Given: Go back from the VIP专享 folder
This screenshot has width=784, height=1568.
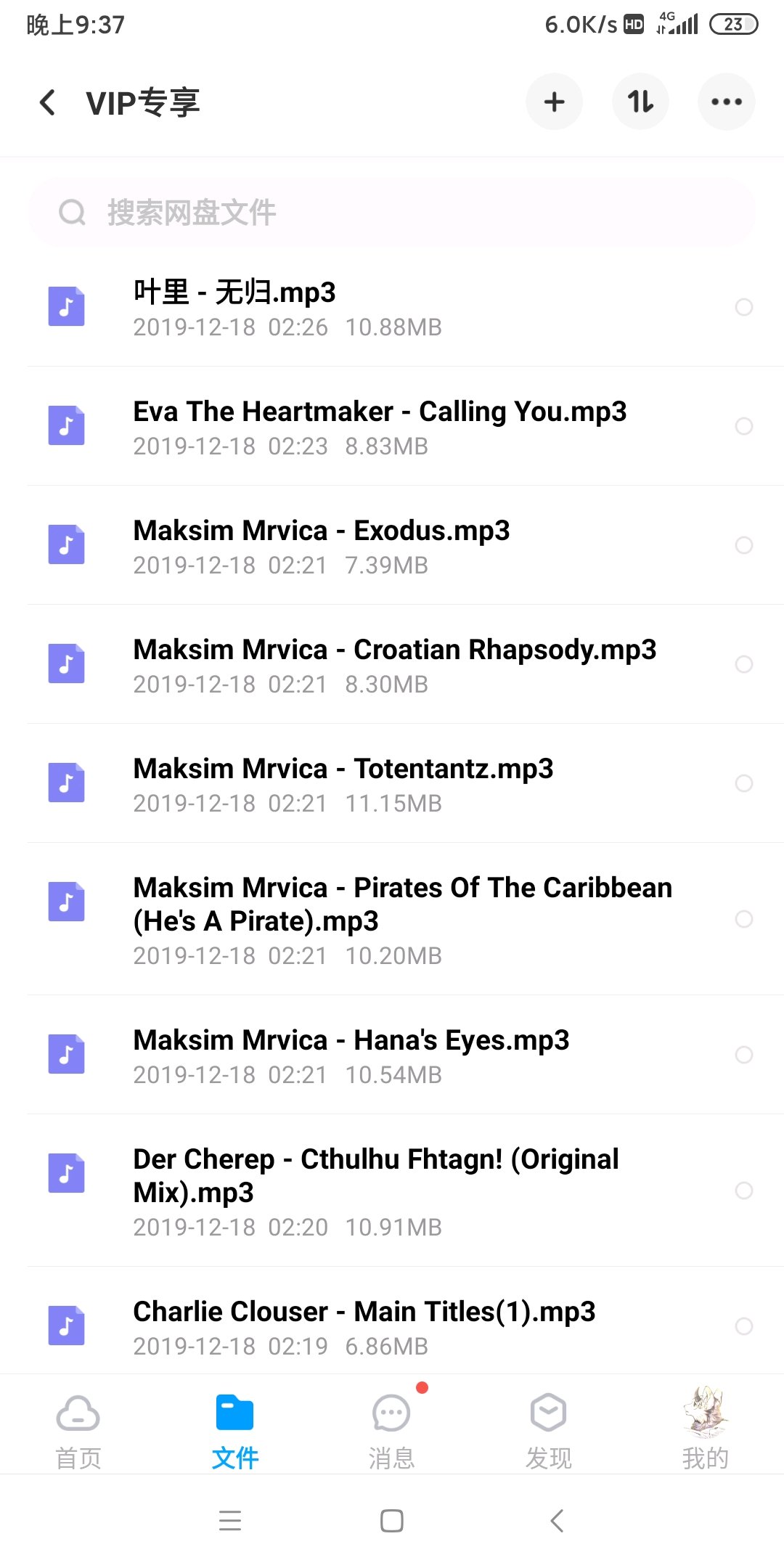Looking at the screenshot, I should 48,102.
